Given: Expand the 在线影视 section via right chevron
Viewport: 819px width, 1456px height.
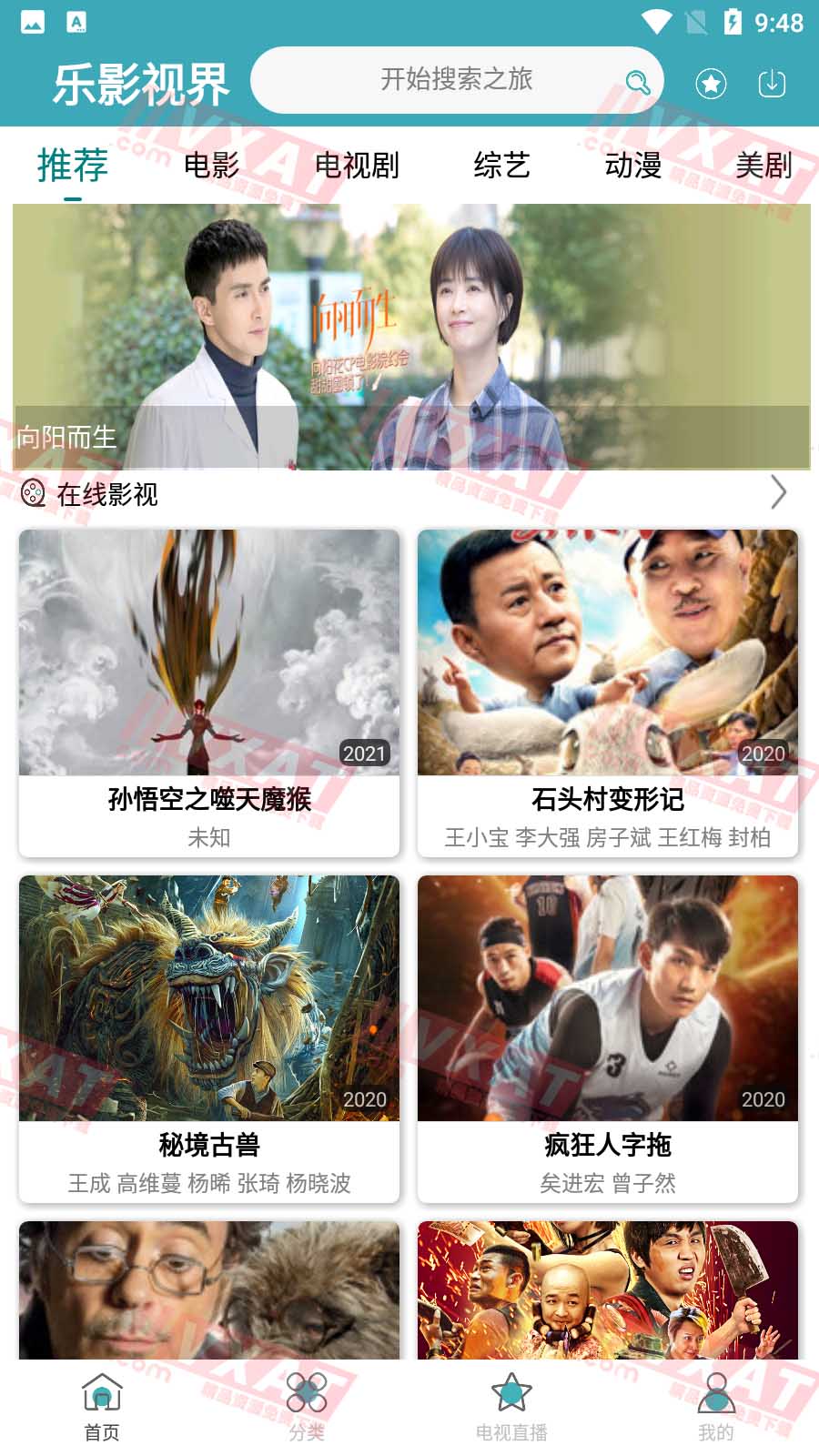Looking at the screenshot, I should [779, 493].
